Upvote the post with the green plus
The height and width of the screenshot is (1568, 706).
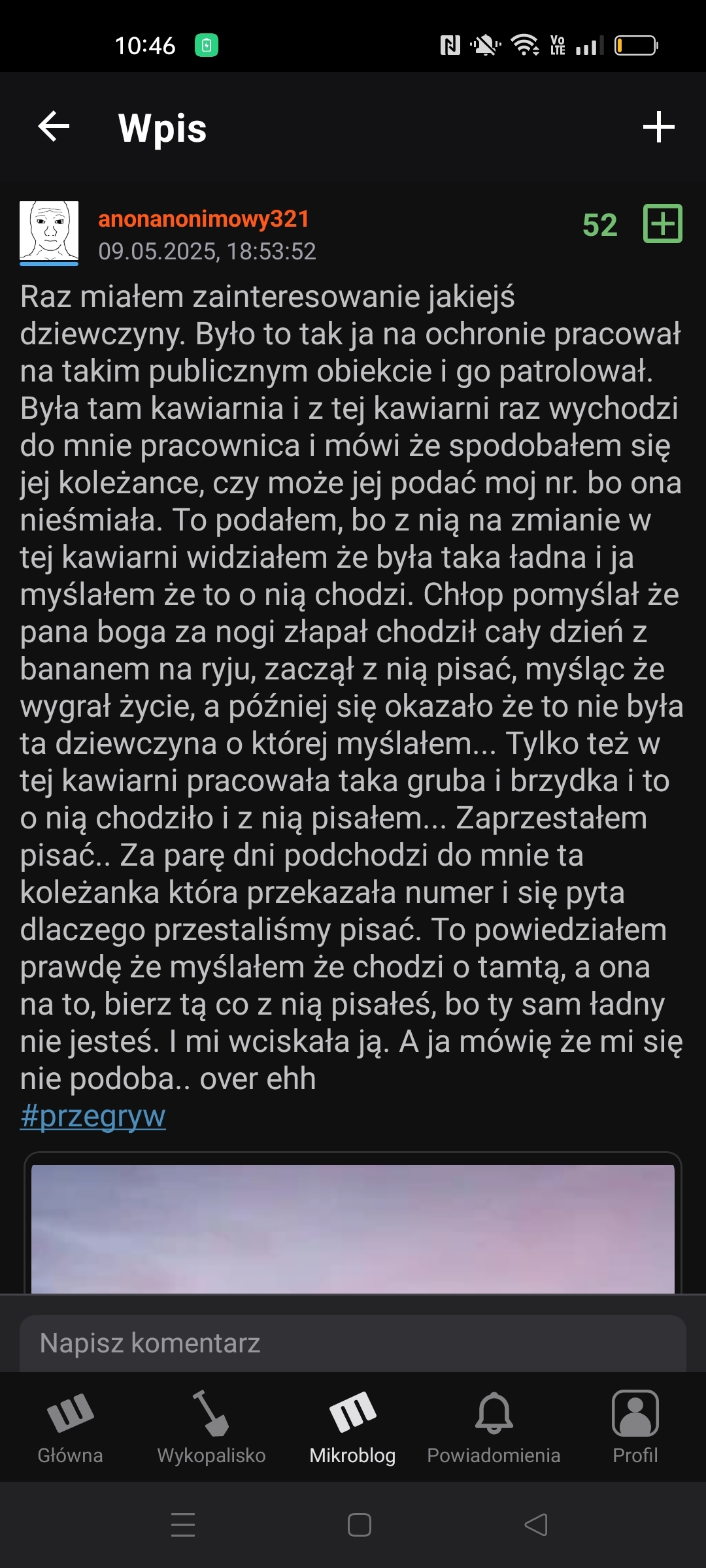tap(662, 224)
